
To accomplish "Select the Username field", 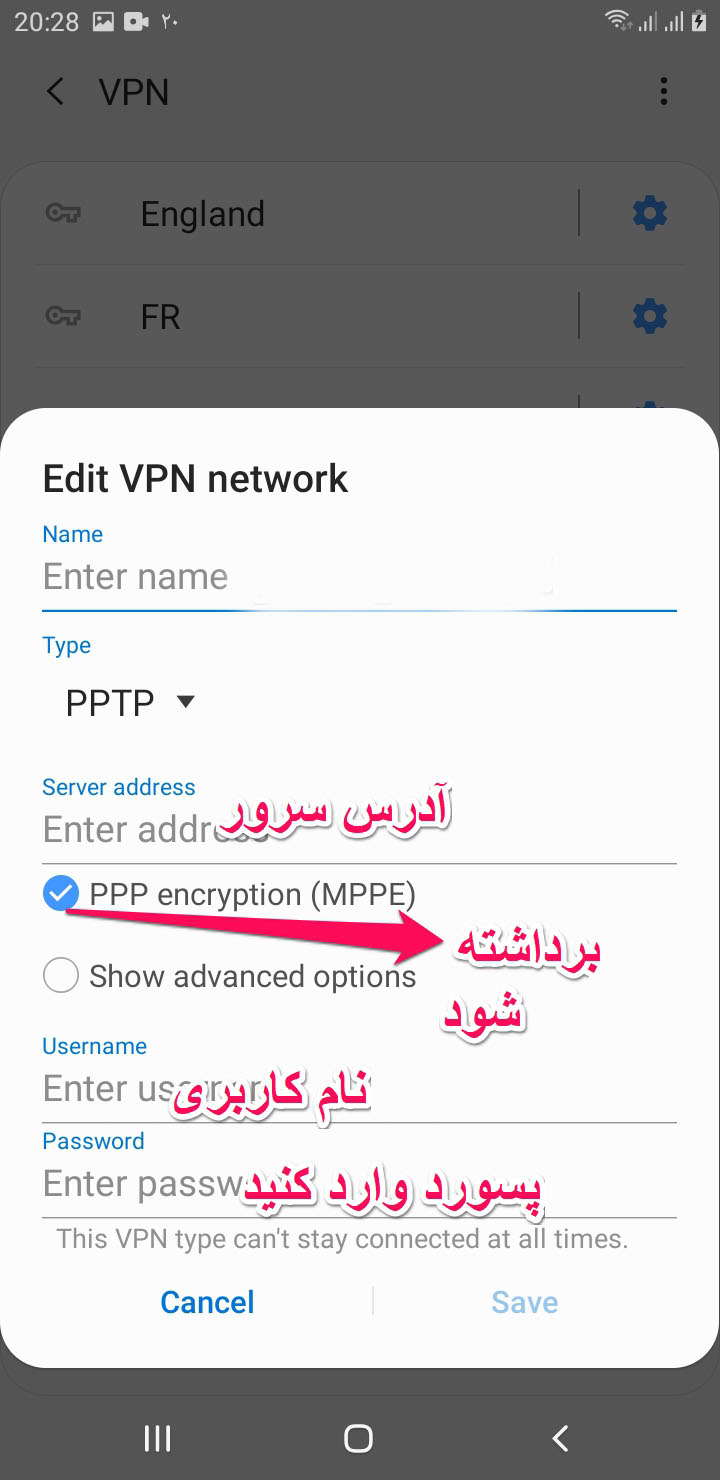I will [x=358, y=1088].
